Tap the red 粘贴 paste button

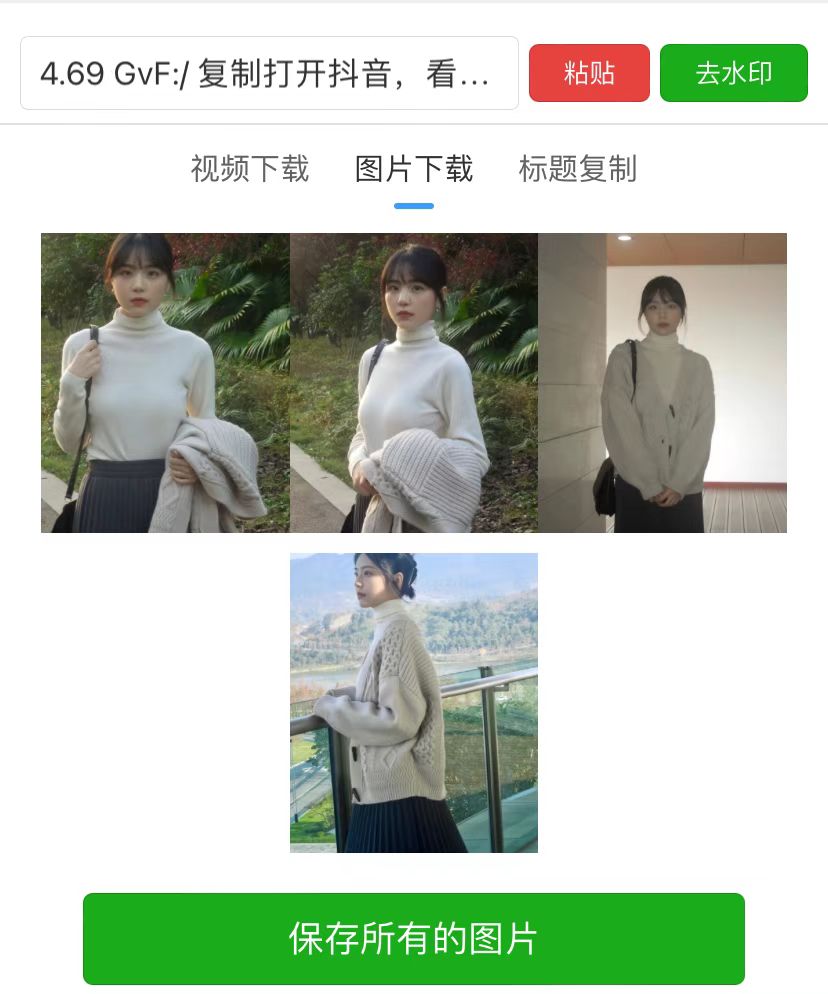(x=589, y=73)
